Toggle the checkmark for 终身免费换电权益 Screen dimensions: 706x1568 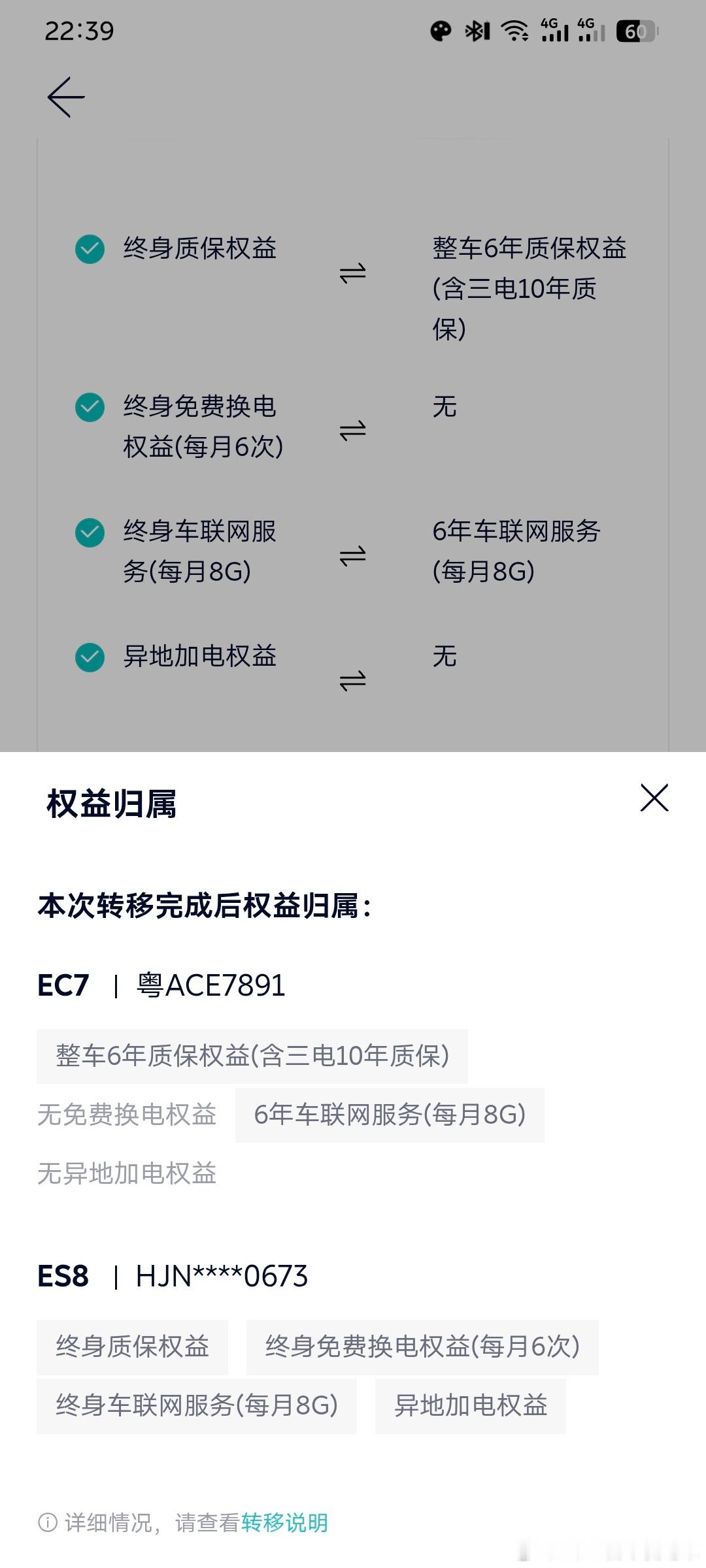[x=90, y=406]
